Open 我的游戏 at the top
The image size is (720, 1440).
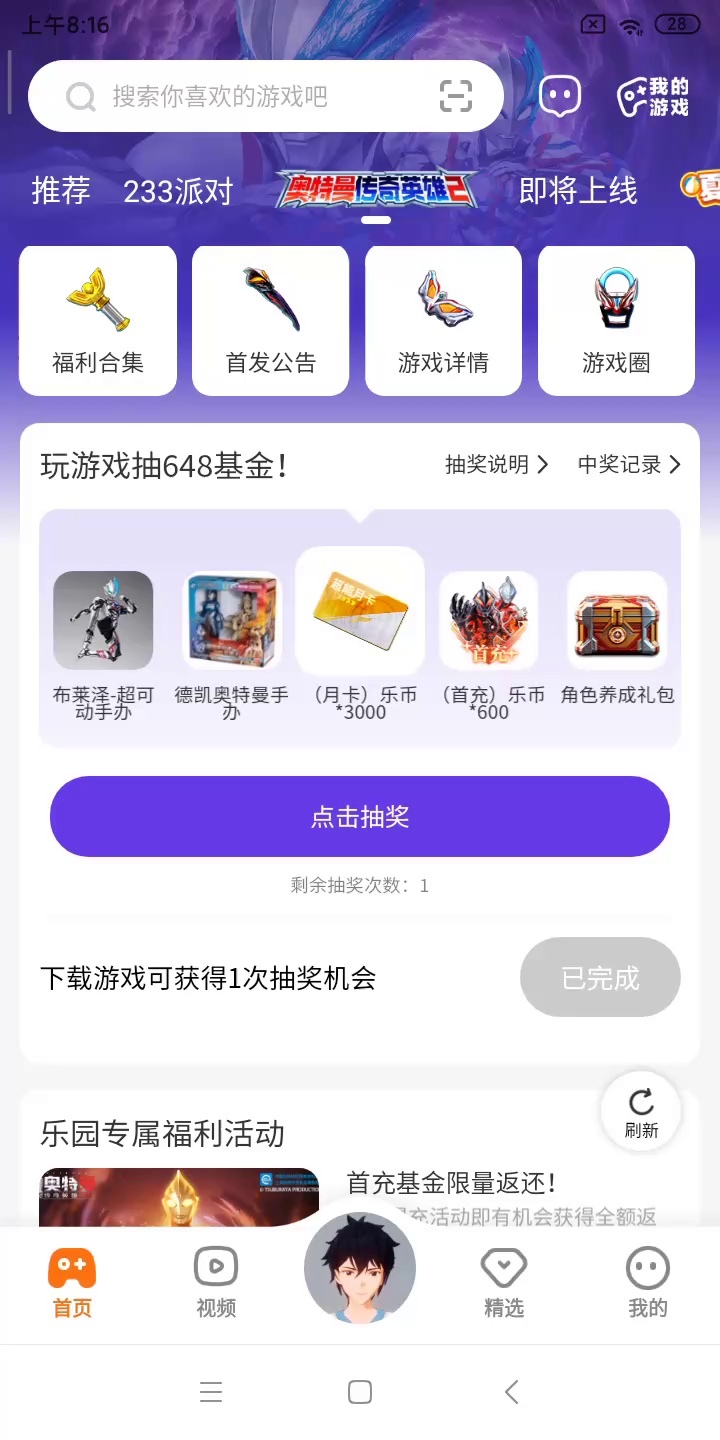point(653,97)
